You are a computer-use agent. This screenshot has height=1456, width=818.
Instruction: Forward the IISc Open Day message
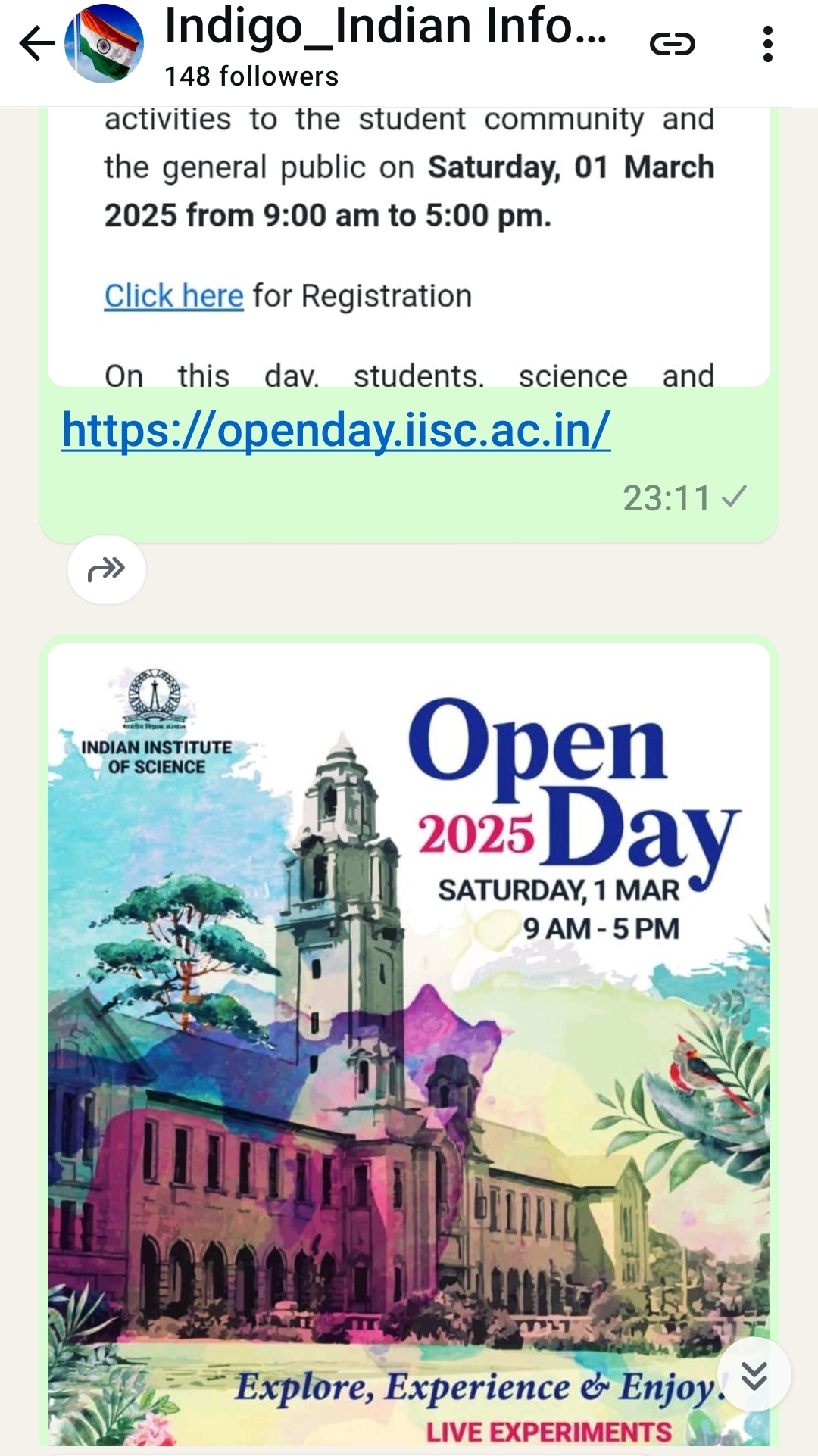point(107,569)
